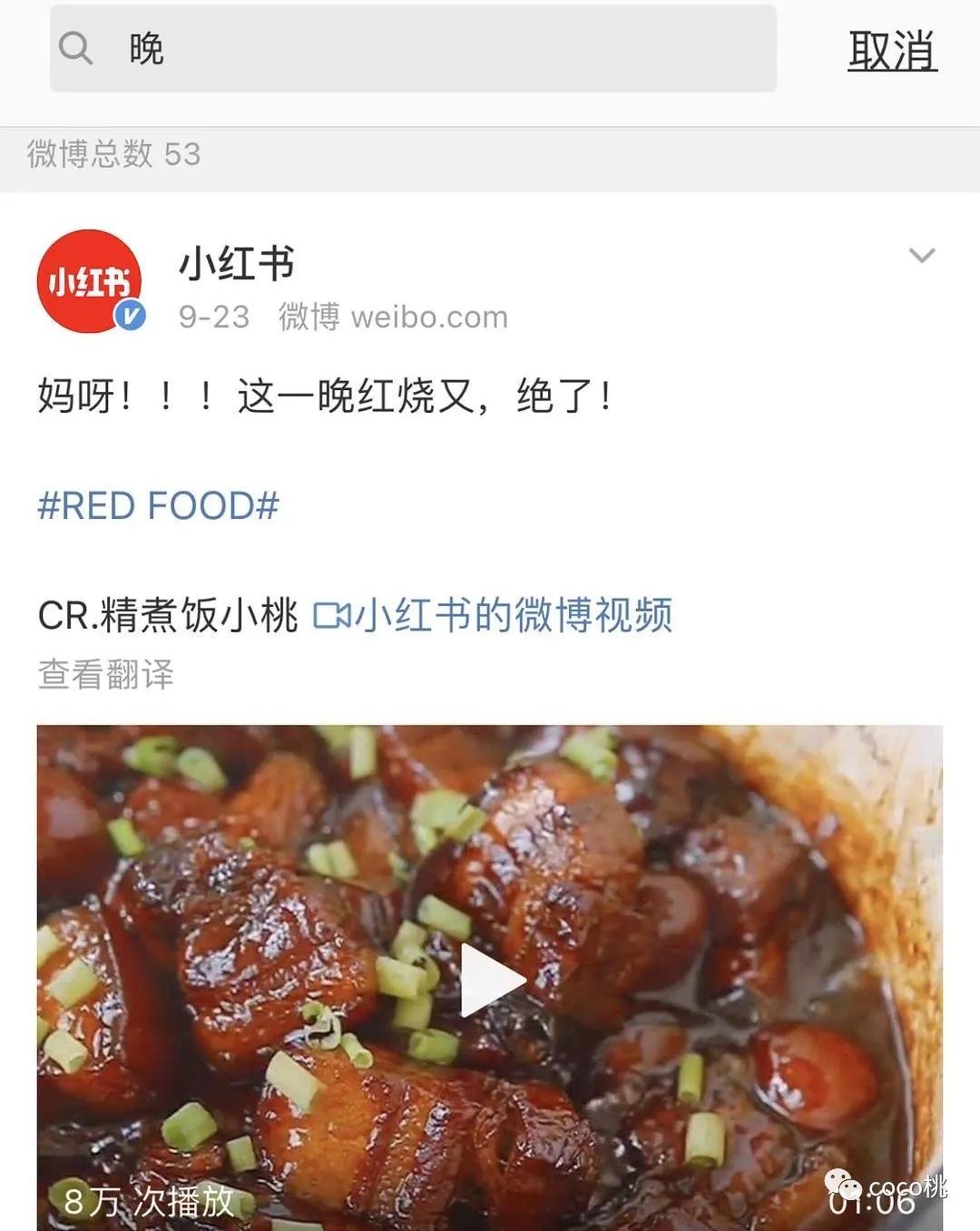This screenshot has height=1231, width=980.
Task: Click the 小红书 red avatar logo
Action: coord(89,278)
